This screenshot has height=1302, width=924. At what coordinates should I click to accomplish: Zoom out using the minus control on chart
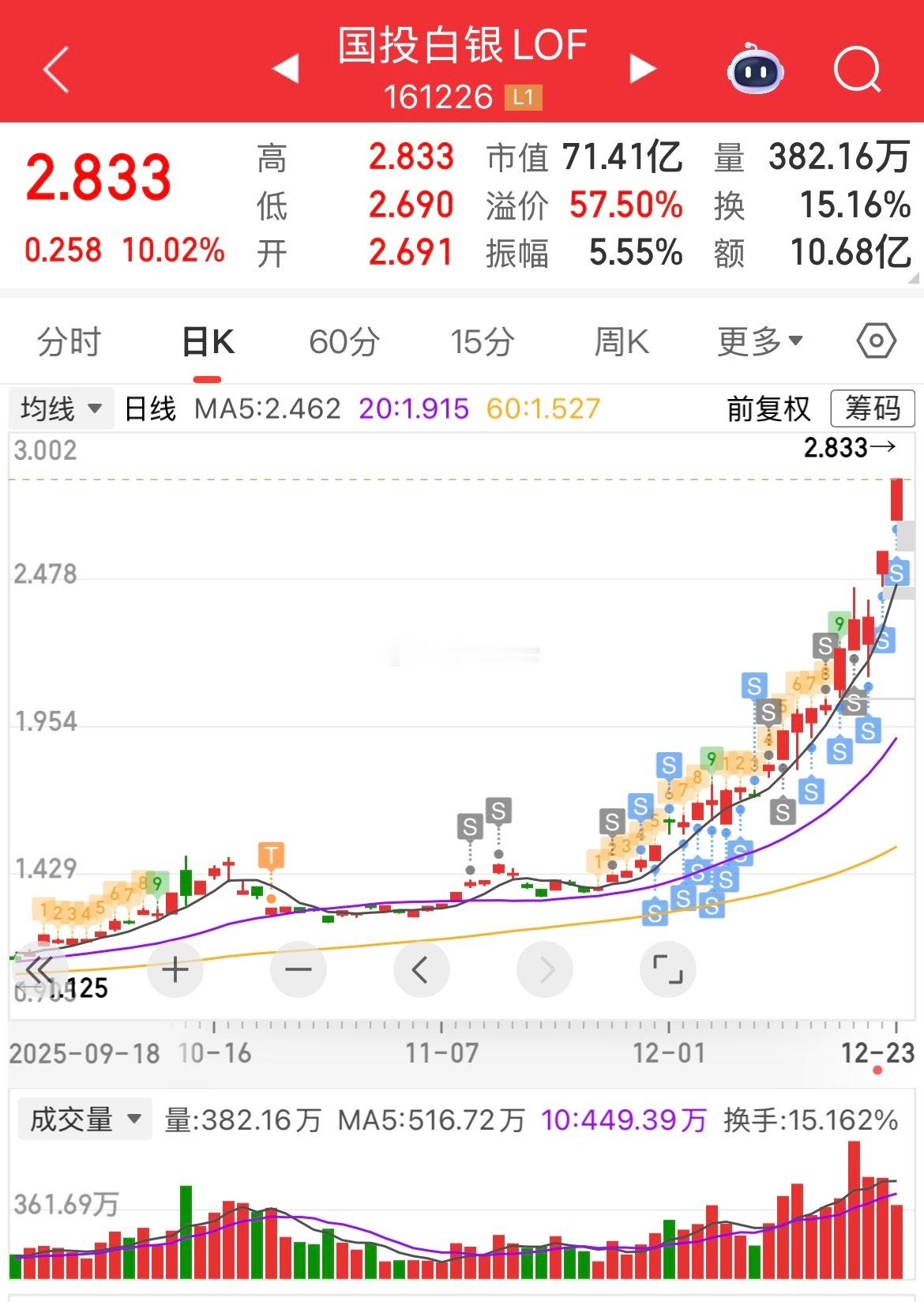coord(297,969)
